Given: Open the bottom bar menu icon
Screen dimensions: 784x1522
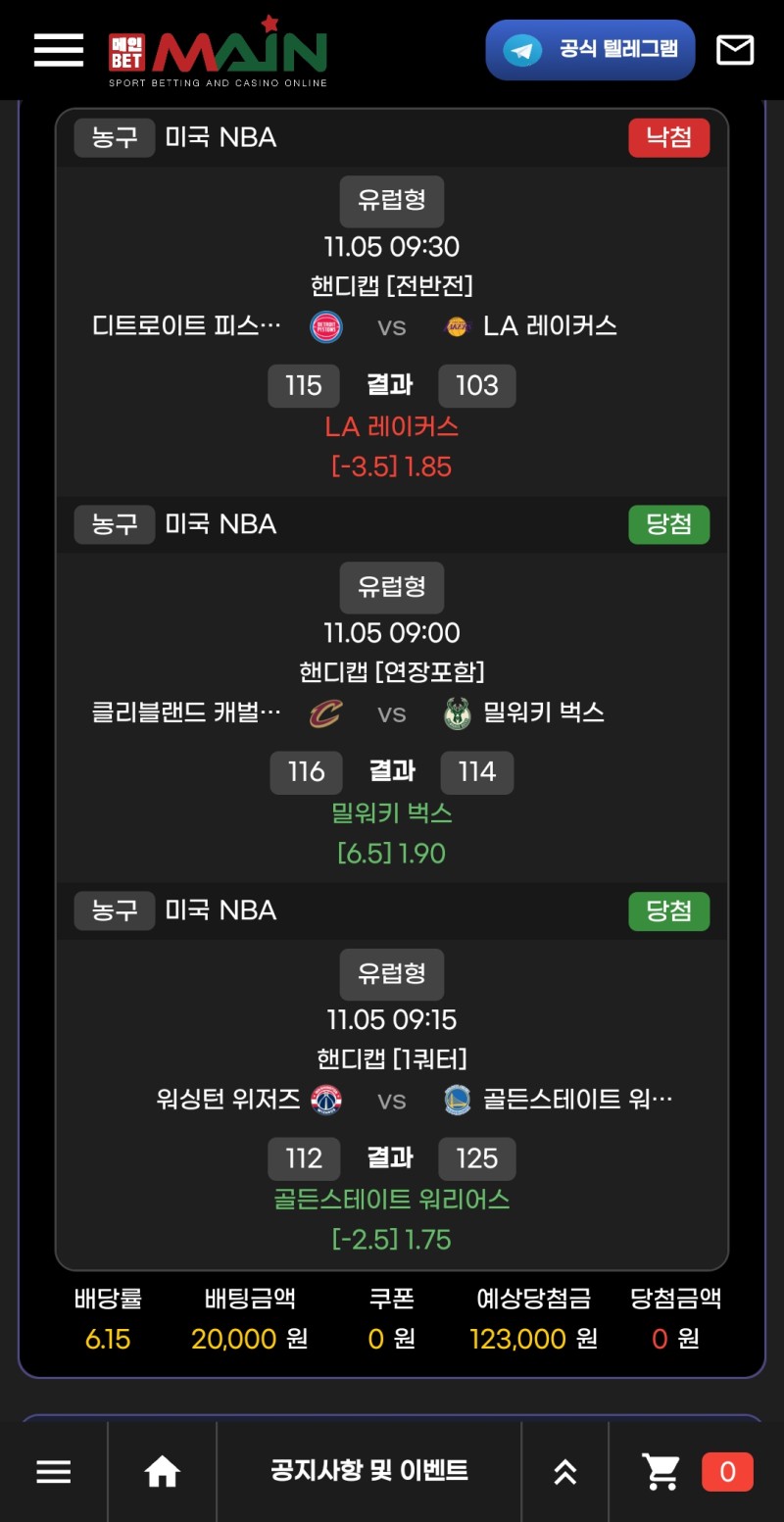Looking at the screenshot, I should [54, 1471].
